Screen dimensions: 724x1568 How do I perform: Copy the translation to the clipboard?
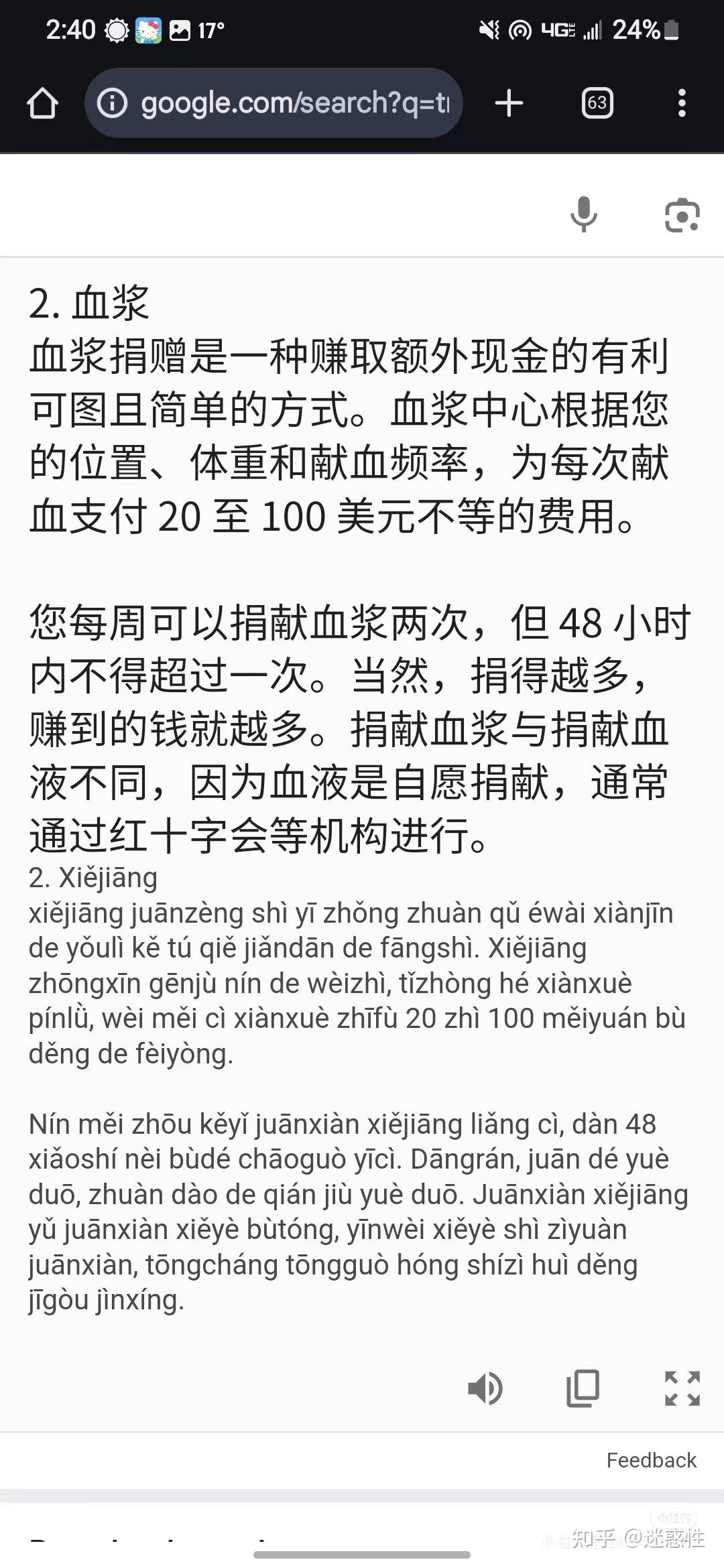(x=583, y=1388)
